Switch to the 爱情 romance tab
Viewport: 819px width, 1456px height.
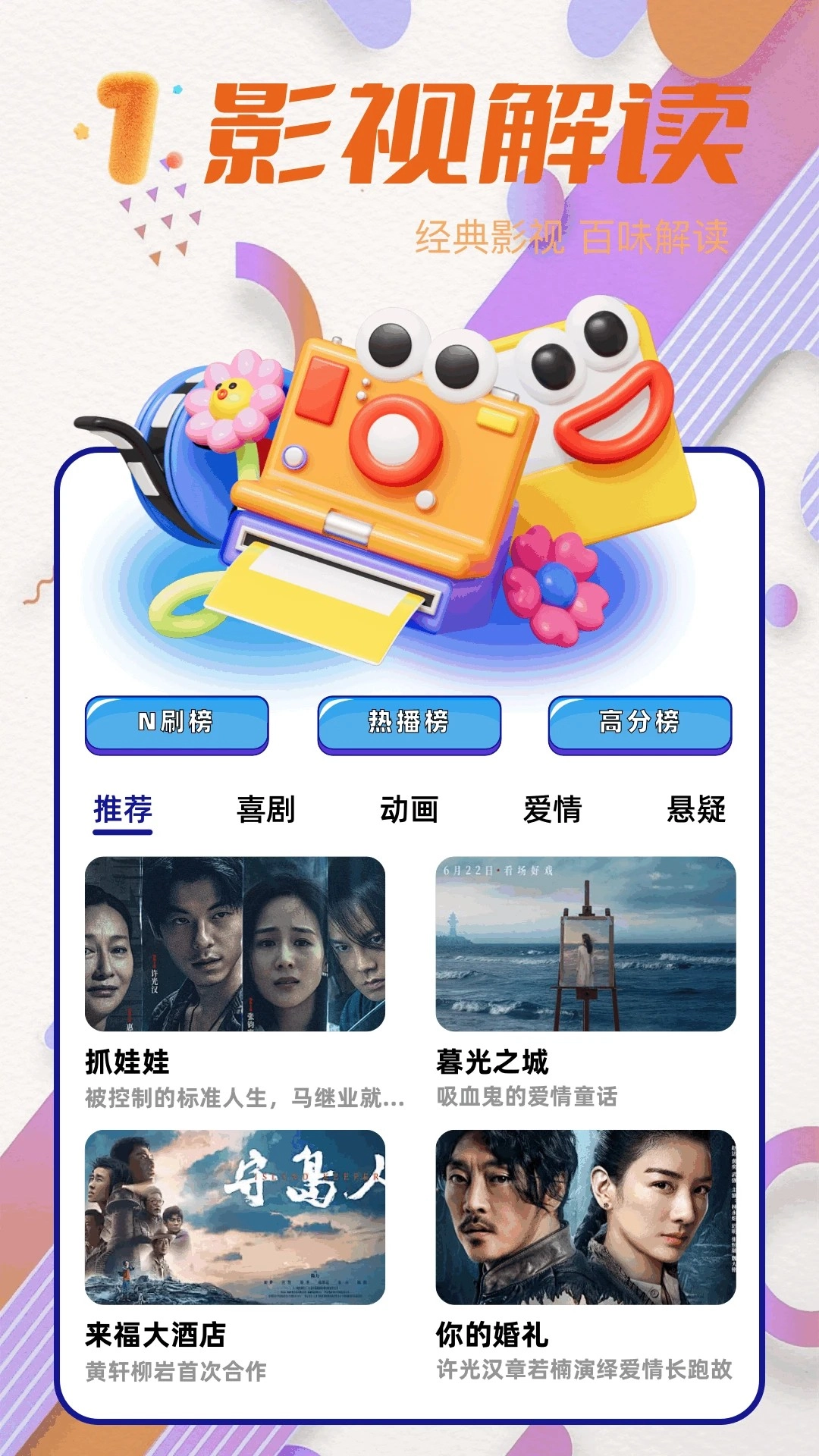554,810
